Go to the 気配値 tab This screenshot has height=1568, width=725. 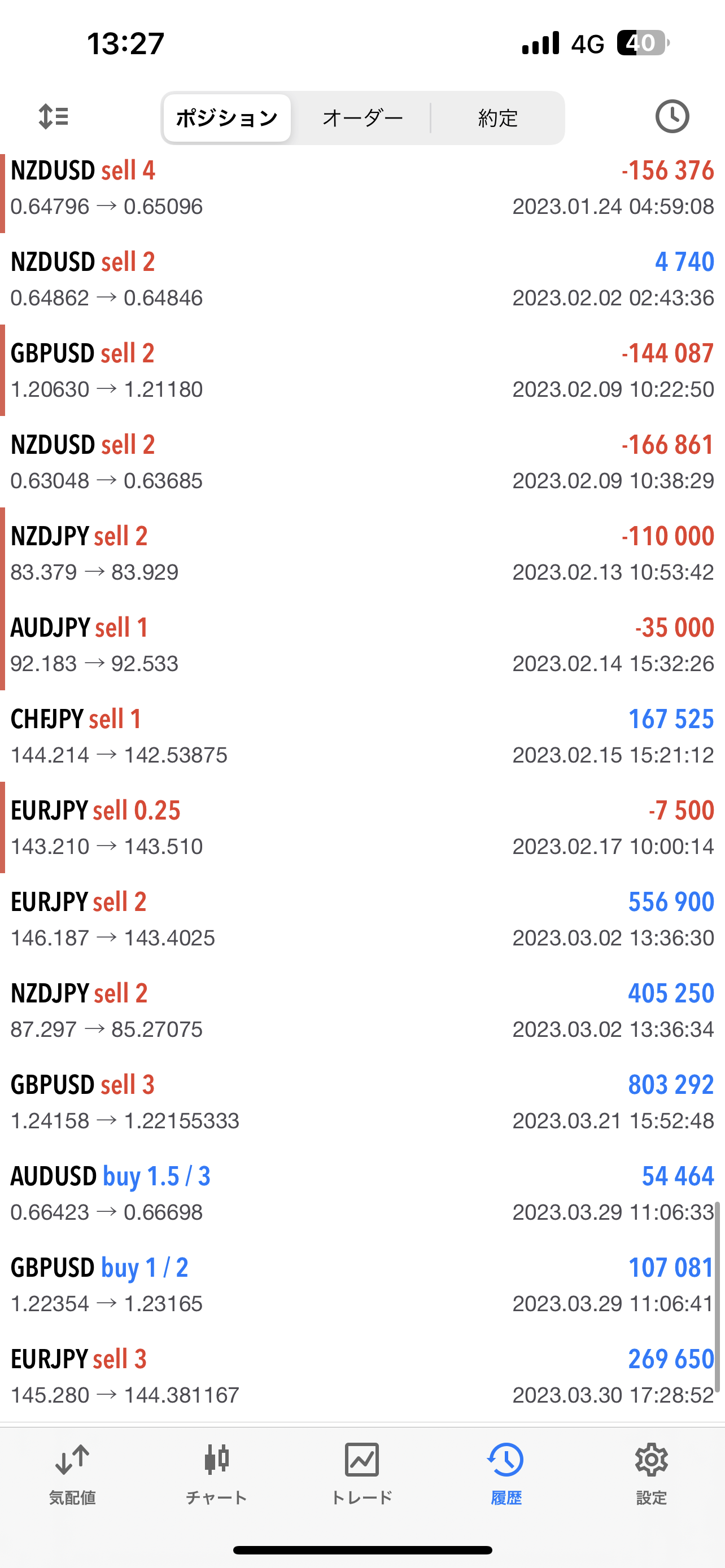coord(72,1474)
